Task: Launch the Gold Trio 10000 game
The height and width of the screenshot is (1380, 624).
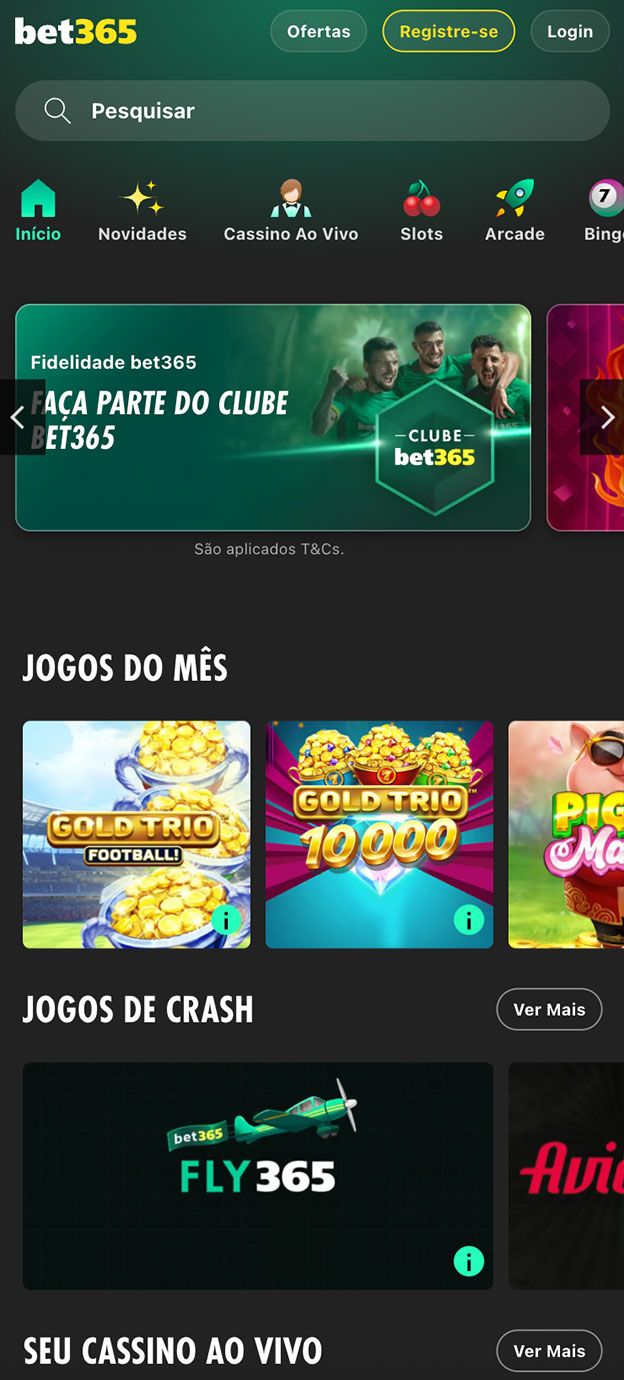Action: 379,820
